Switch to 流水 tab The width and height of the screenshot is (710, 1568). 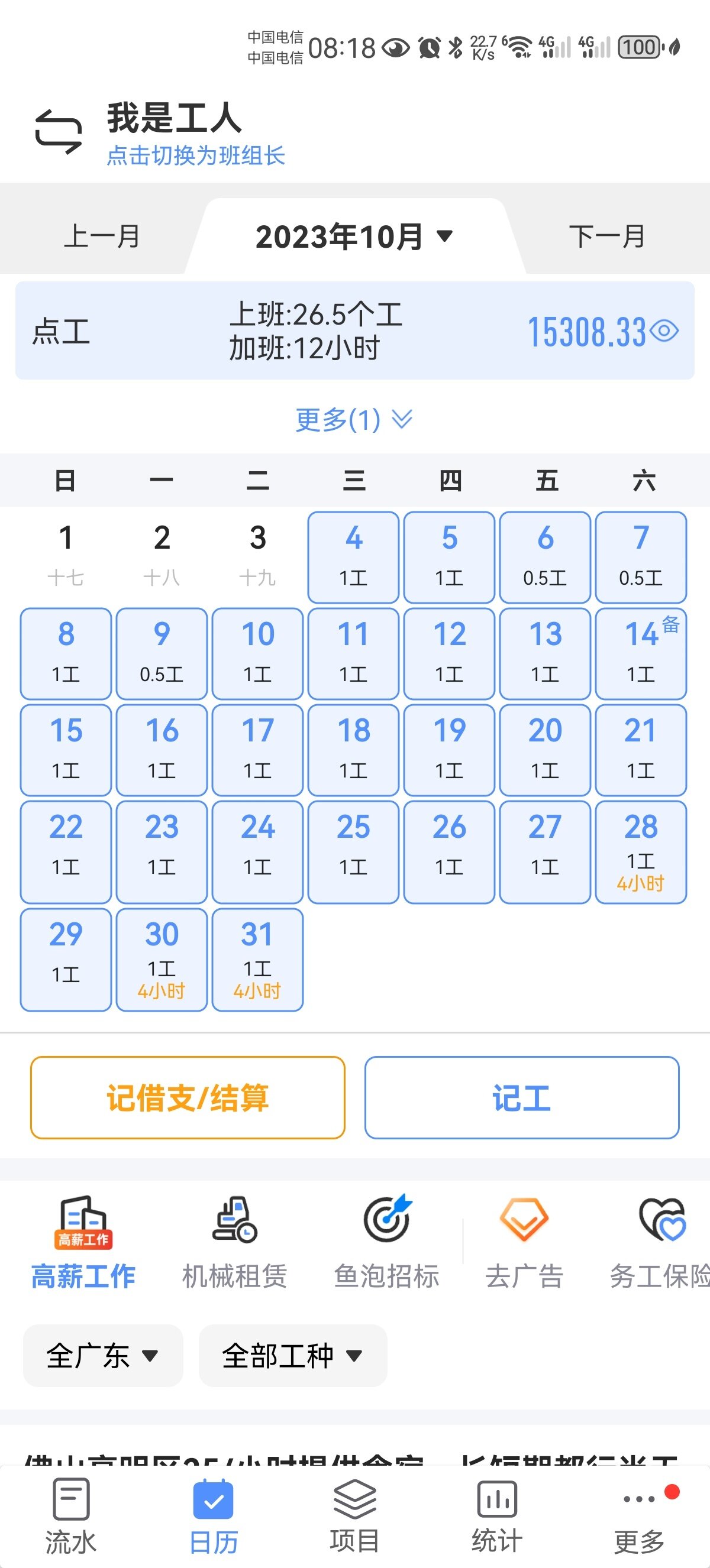pyautogui.click(x=70, y=1517)
